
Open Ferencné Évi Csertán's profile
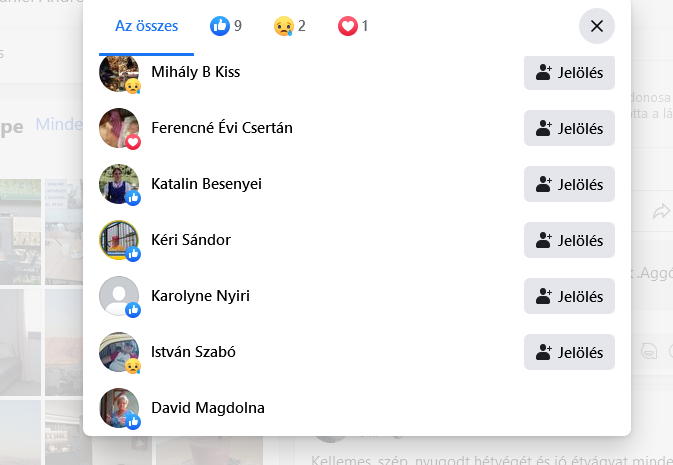pos(221,128)
